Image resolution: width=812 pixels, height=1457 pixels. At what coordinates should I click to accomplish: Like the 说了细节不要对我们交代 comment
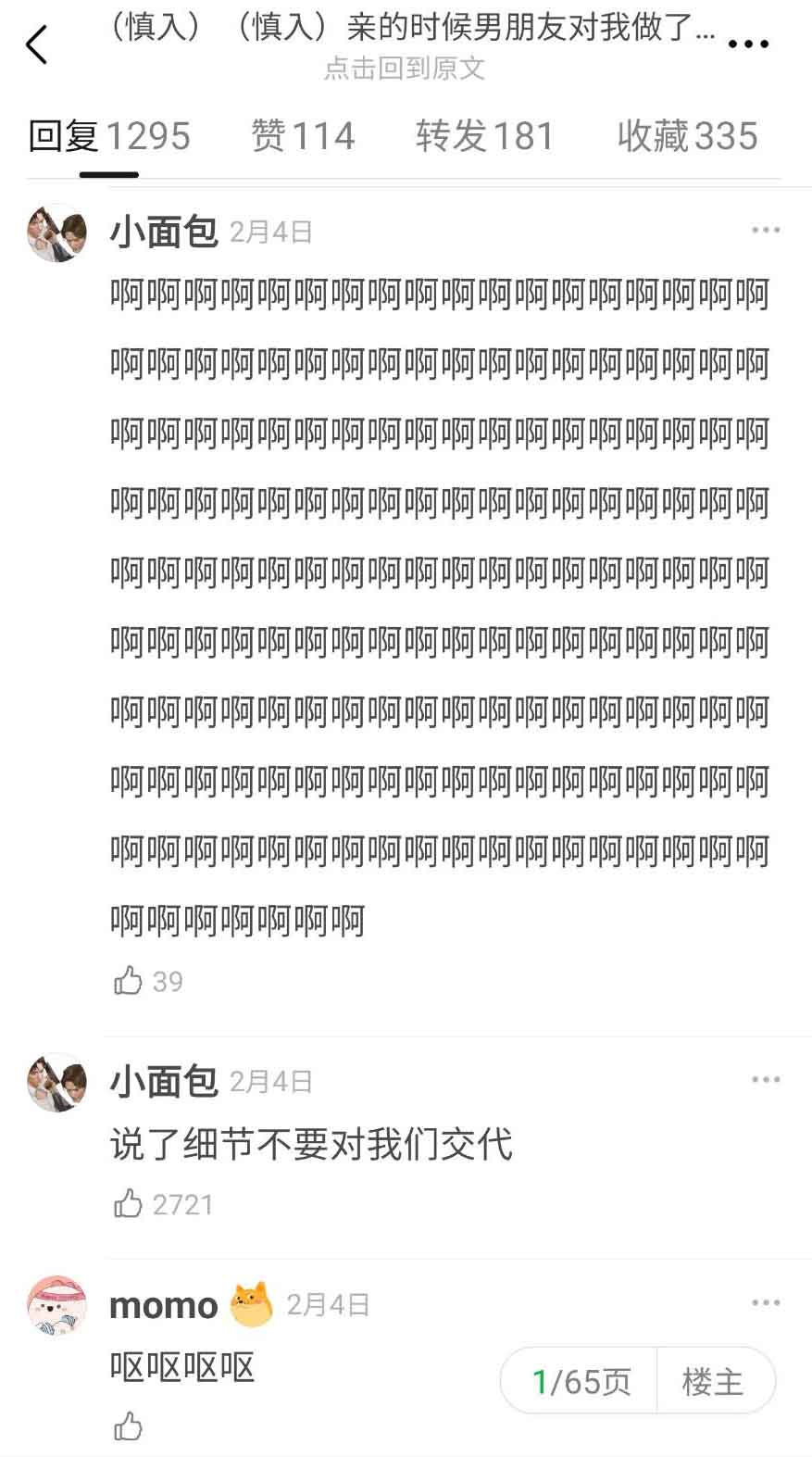click(x=129, y=1203)
